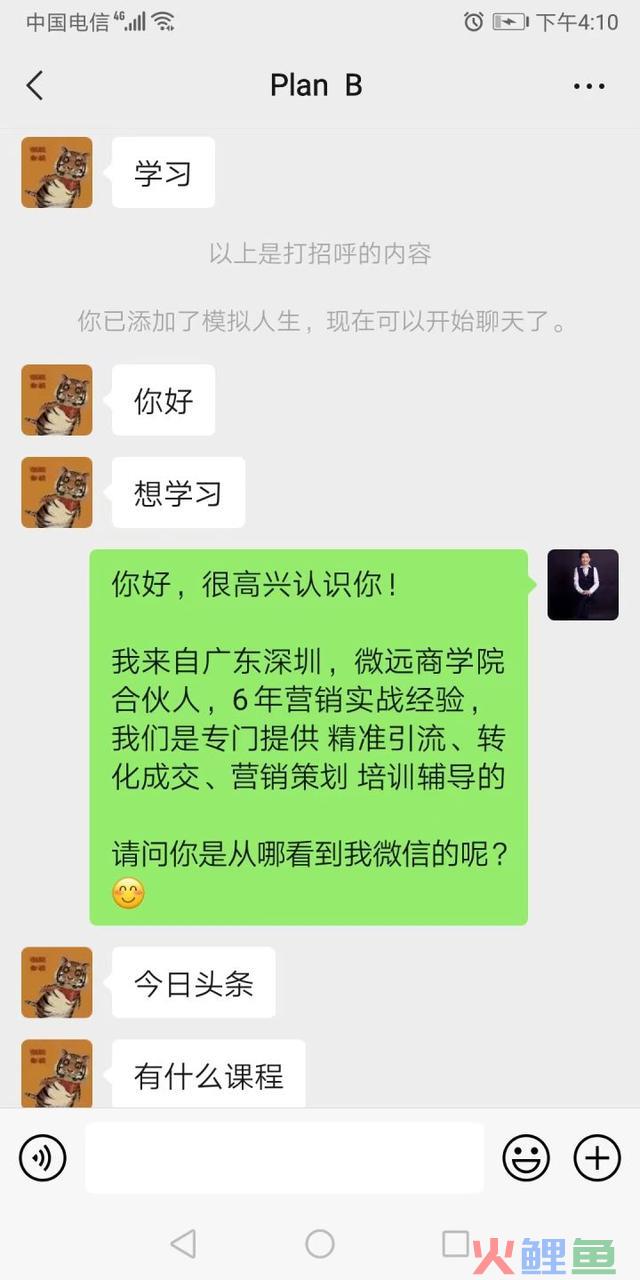This screenshot has height=1280, width=640.
Task: Open the plus attachment menu
Action: point(597,1158)
